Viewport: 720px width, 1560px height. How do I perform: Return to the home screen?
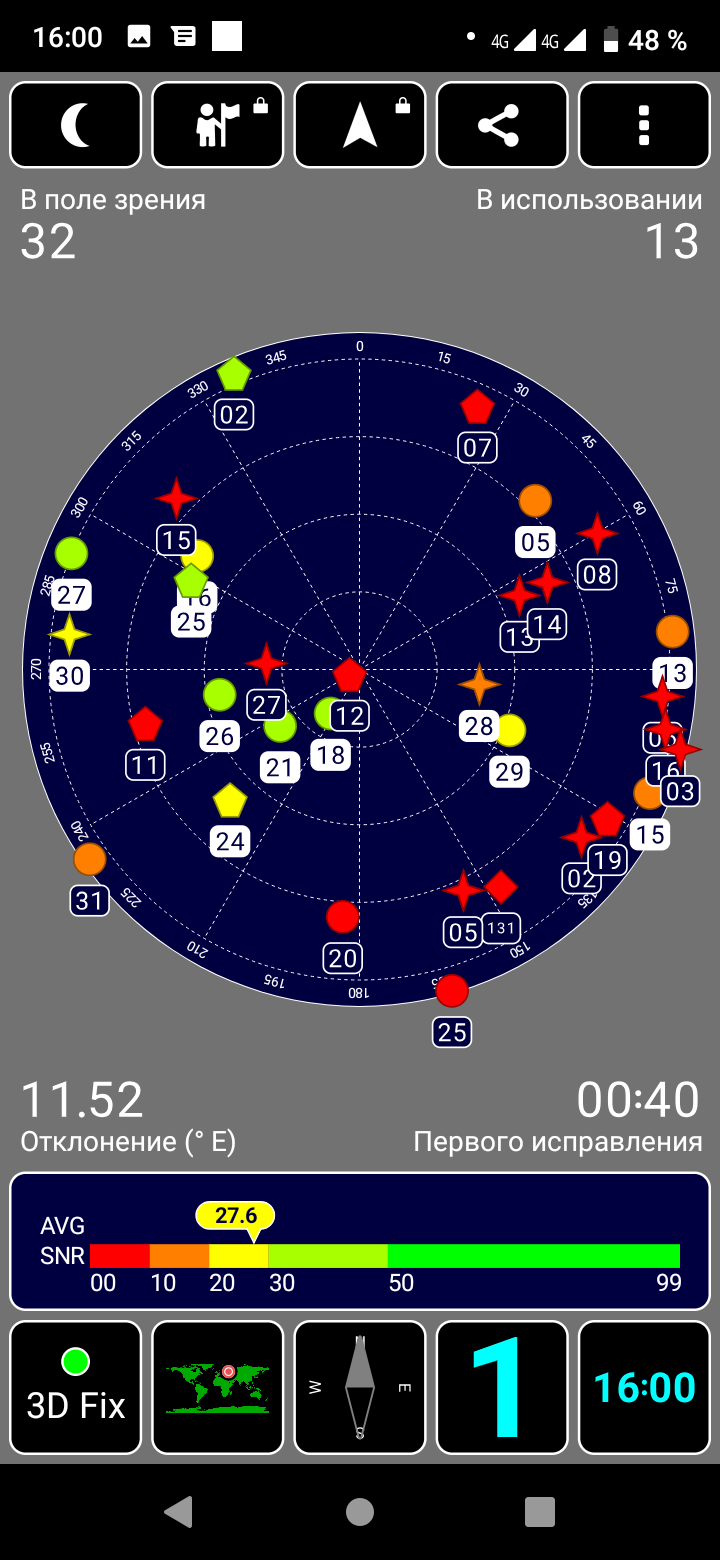(x=360, y=1511)
